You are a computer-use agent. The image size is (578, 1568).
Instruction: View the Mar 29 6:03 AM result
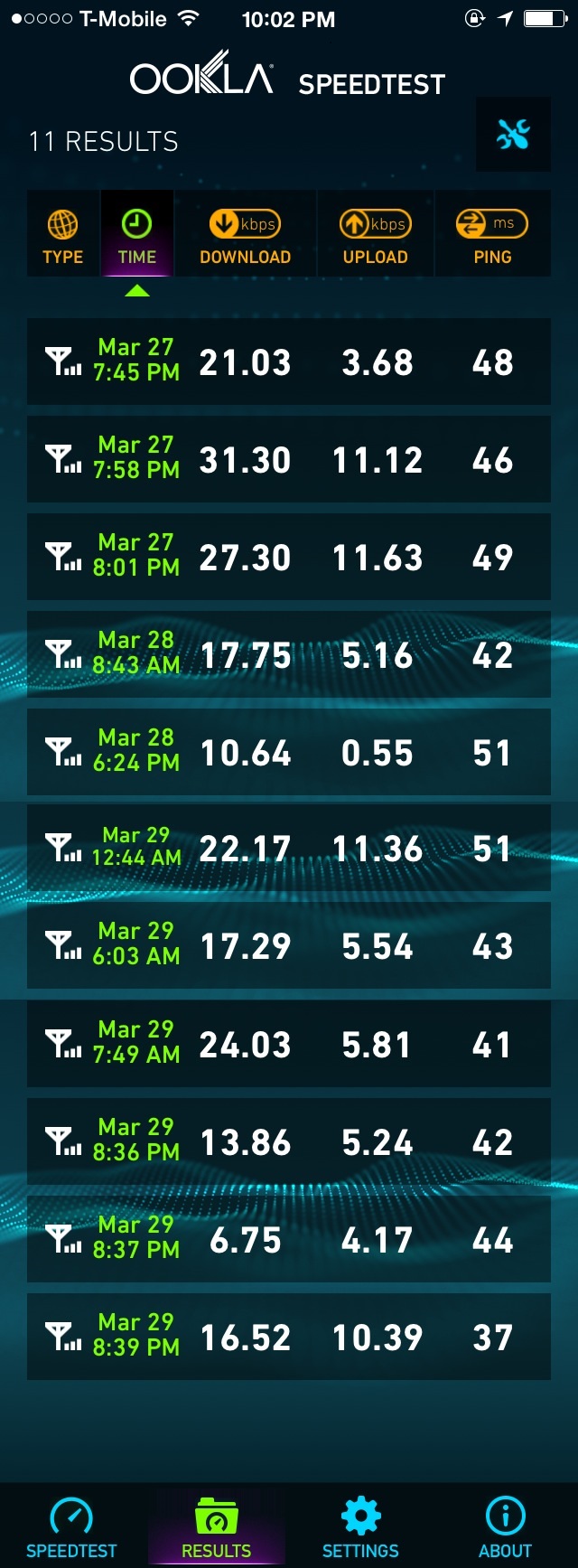(289, 945)
